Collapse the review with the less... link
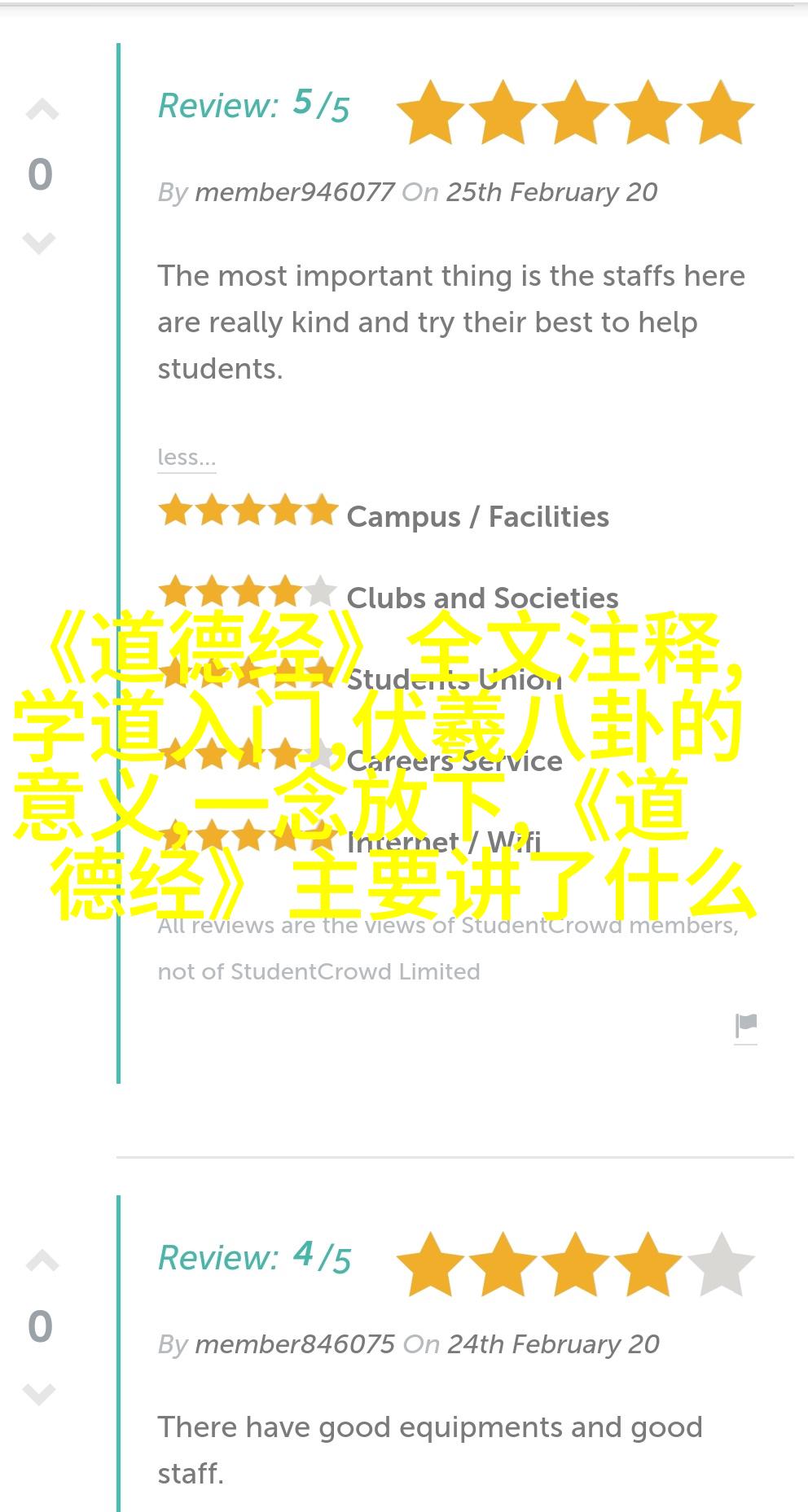 point(187,458)
